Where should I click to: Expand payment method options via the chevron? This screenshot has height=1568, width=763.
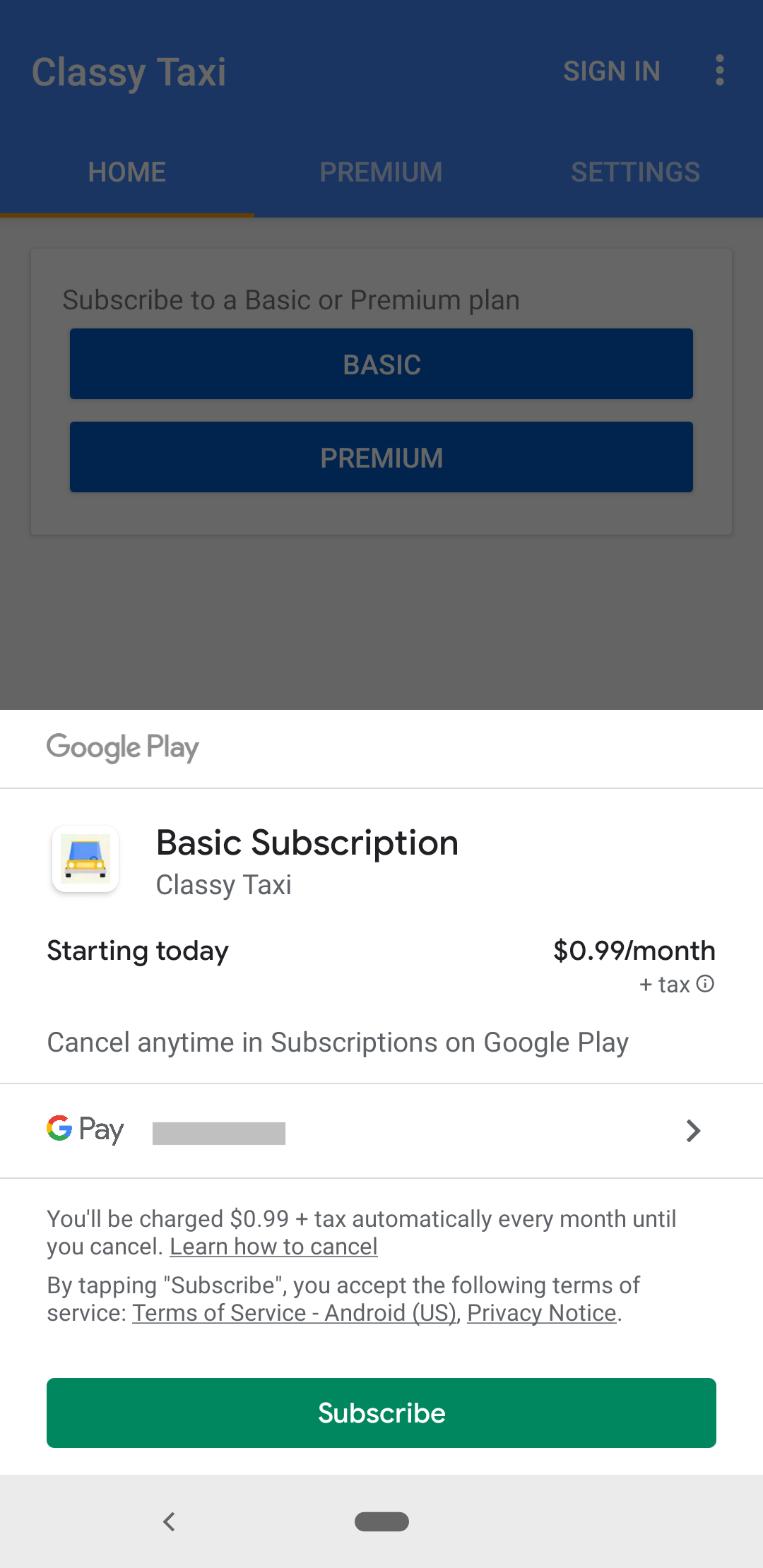click(x=693, y=1131)
